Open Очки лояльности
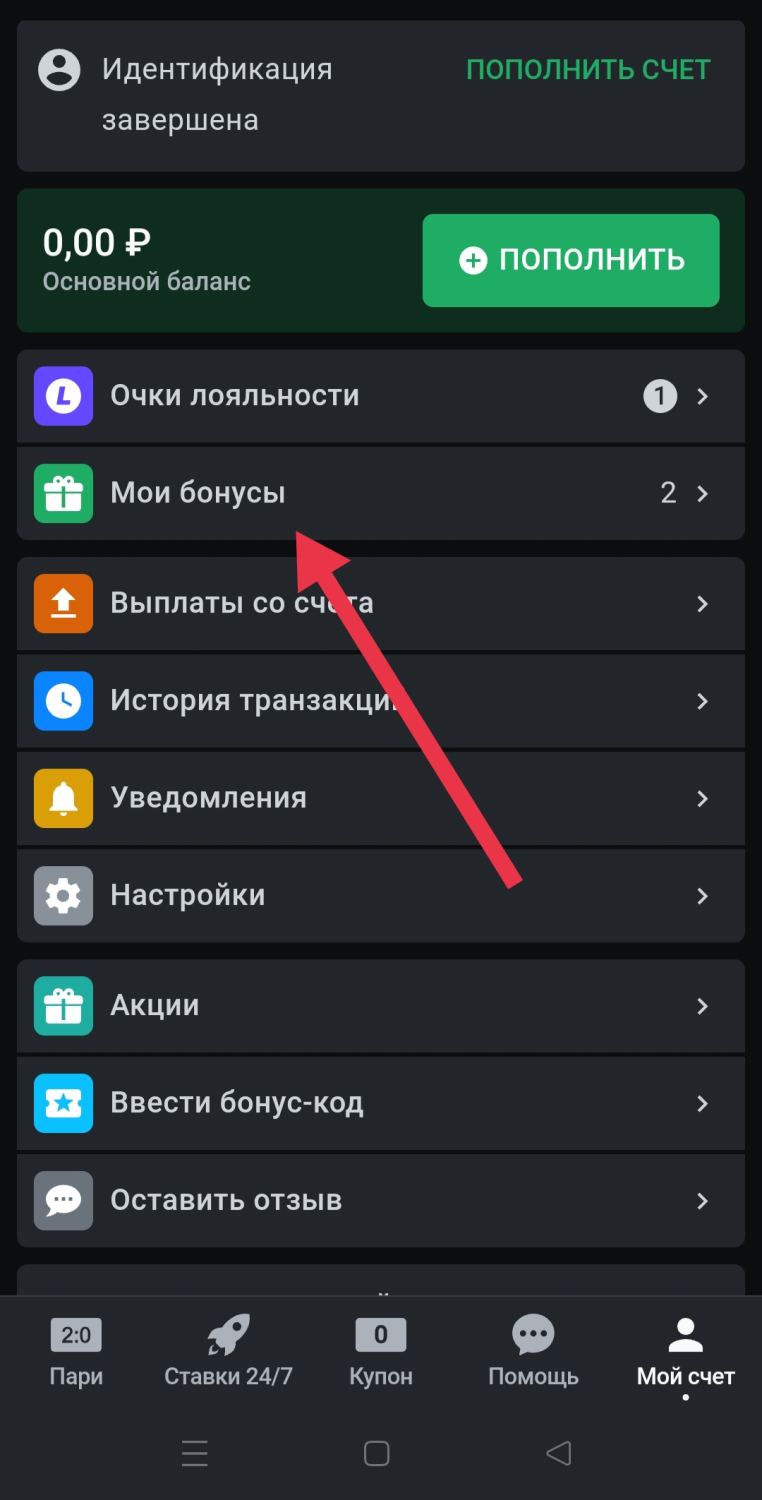 380,396
